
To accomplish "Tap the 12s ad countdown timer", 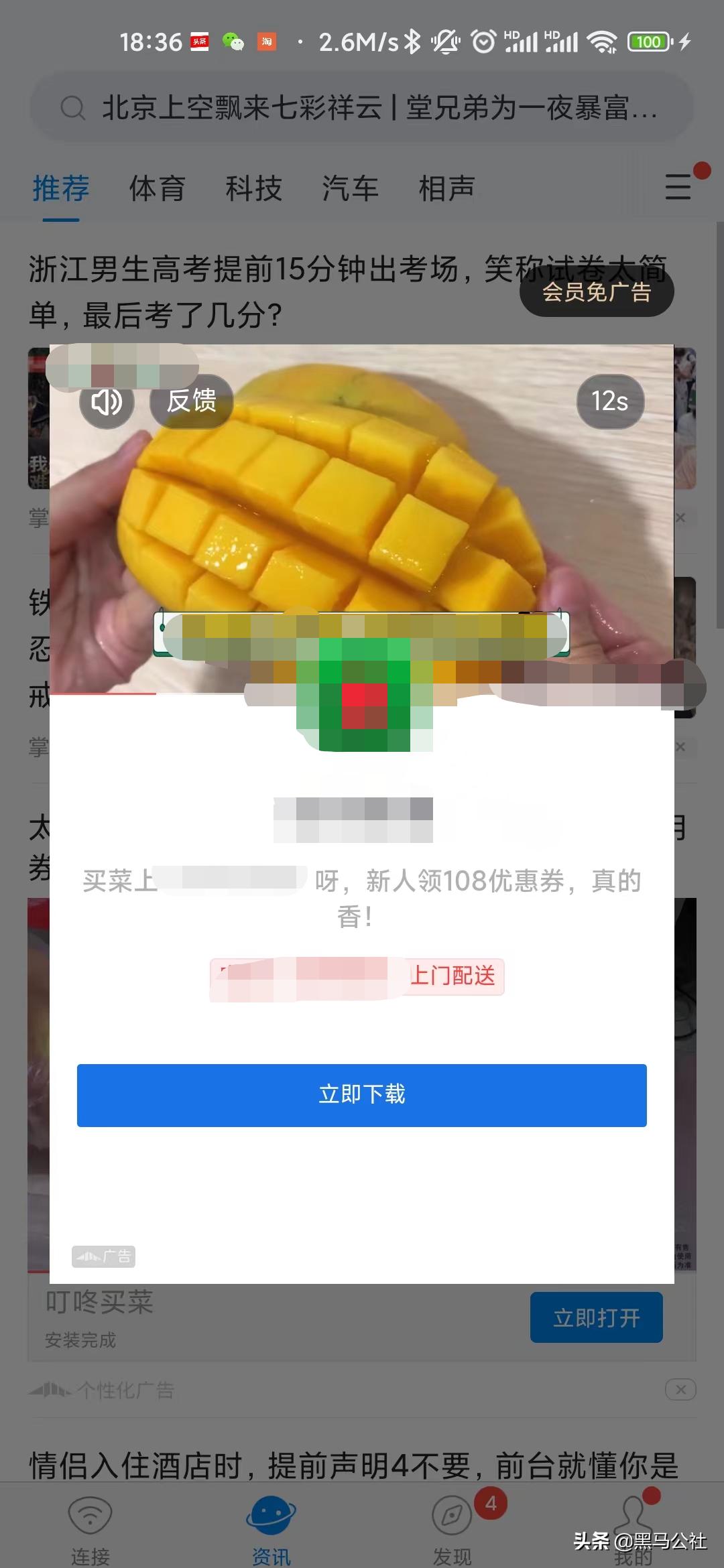I will (x=610, y=402).
